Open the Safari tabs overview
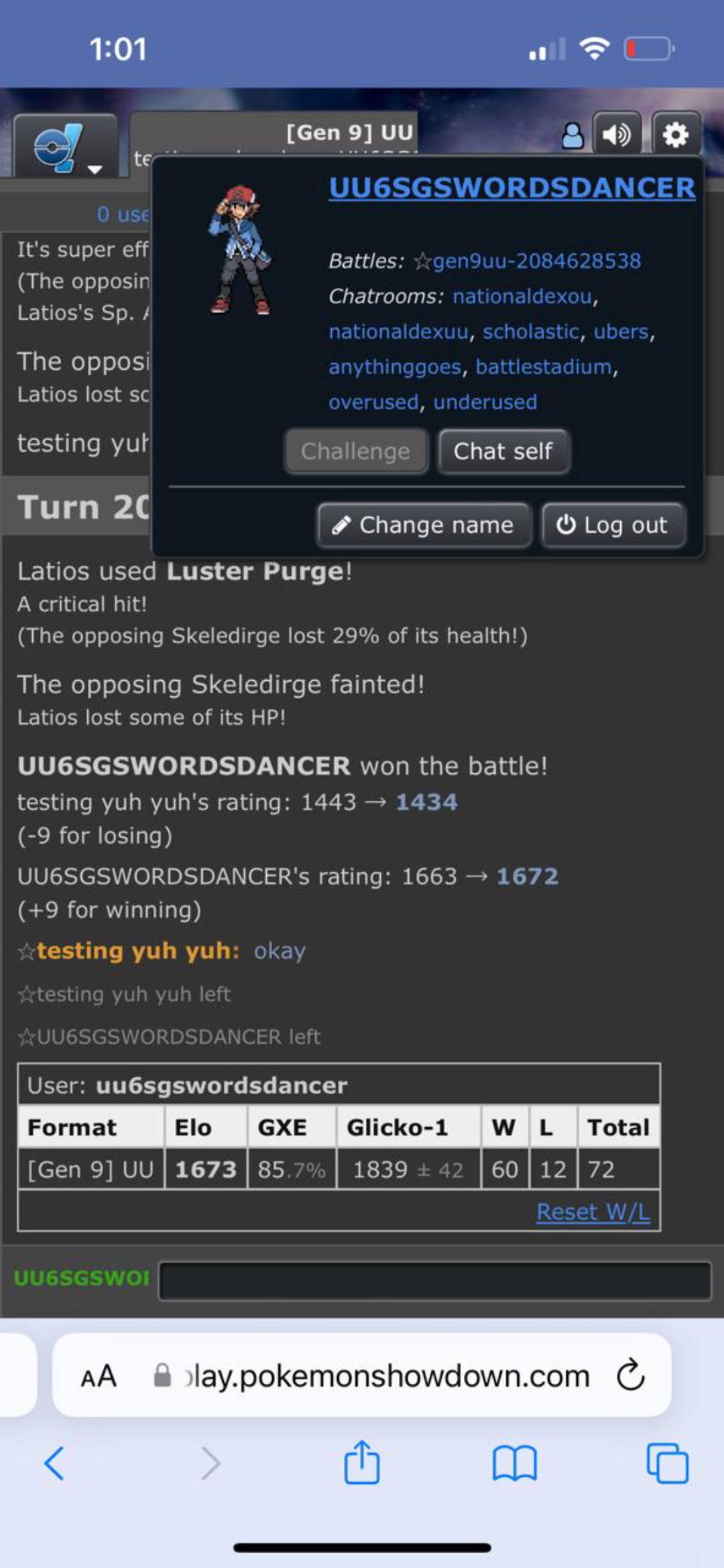This screenshot has width=724, height=1568. (x=666, y=1462)
